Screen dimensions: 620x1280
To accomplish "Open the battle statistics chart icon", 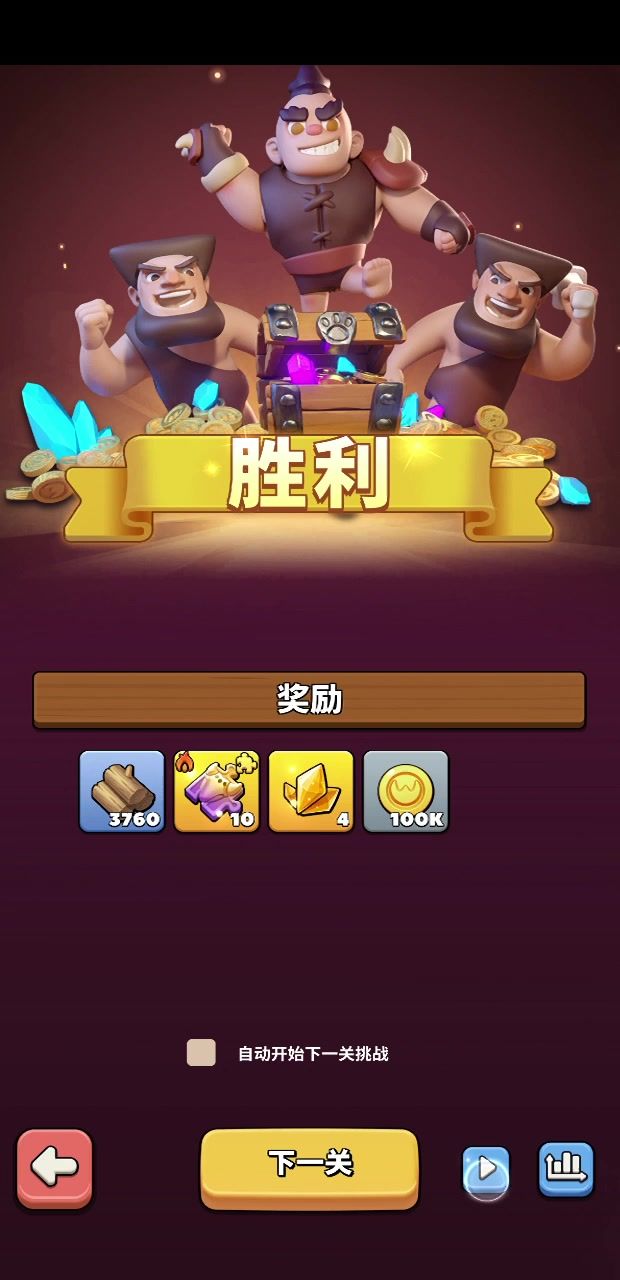I will click(x=566, y=1169).
